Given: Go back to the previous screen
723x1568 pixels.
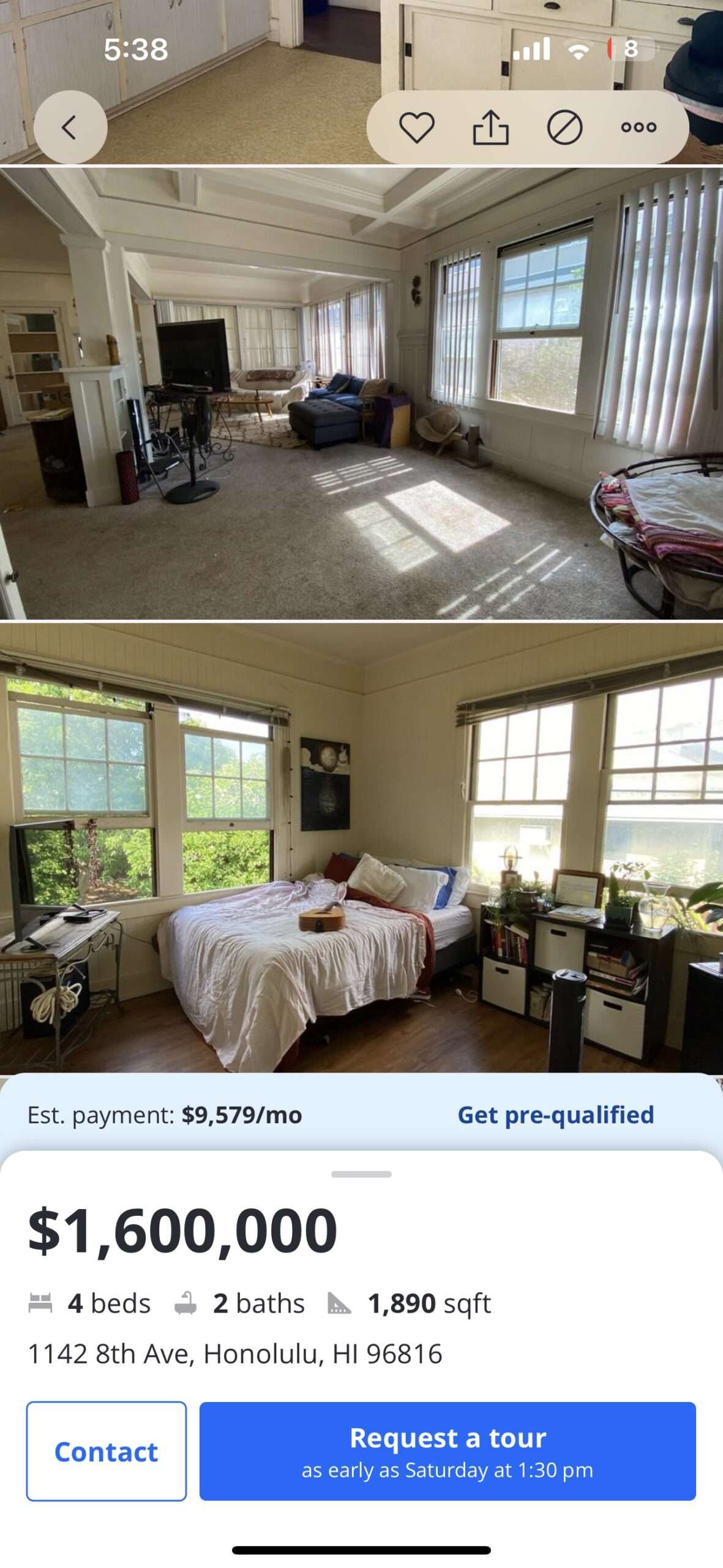Looking at the screenshot, I should pos(70,127).
